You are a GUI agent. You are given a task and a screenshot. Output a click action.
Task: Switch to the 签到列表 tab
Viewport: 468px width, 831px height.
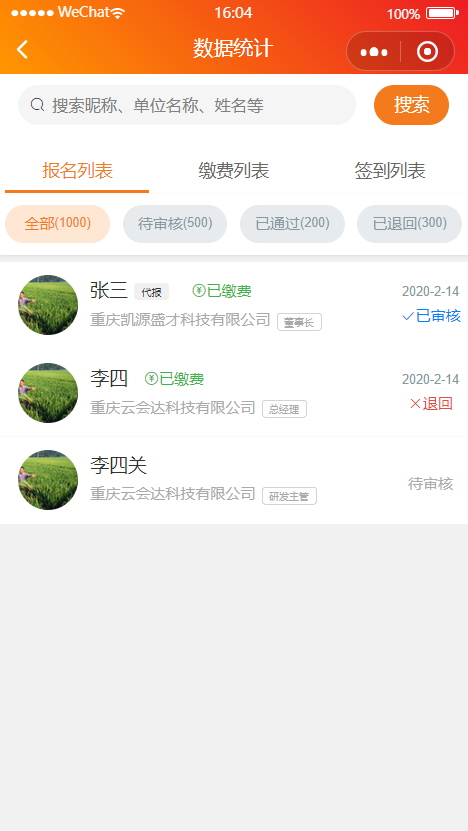[x=390, y=171]
